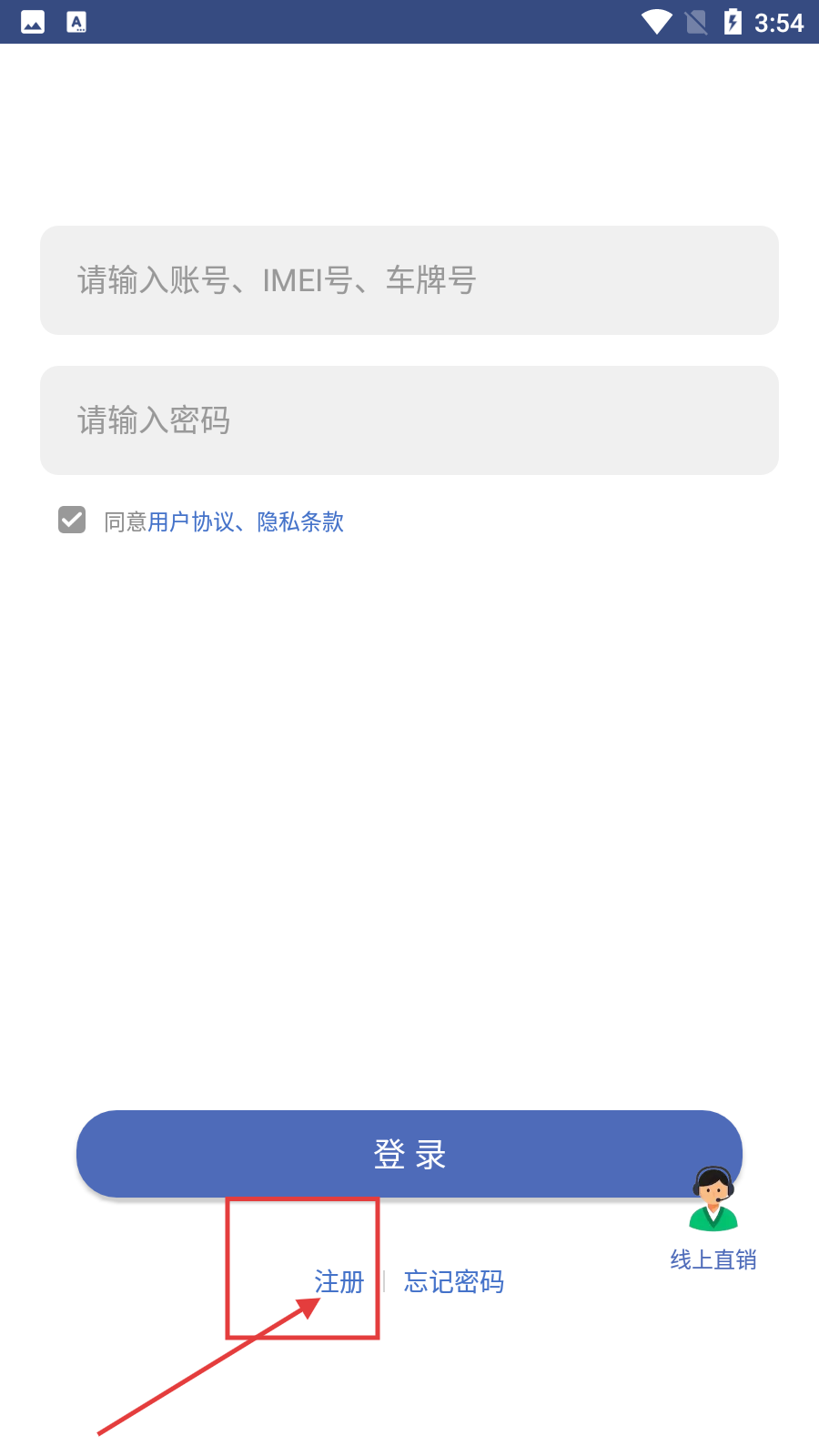Tap the checkmark inside the agreement box
819x1456 pixels.
click(x=72, y=519)
